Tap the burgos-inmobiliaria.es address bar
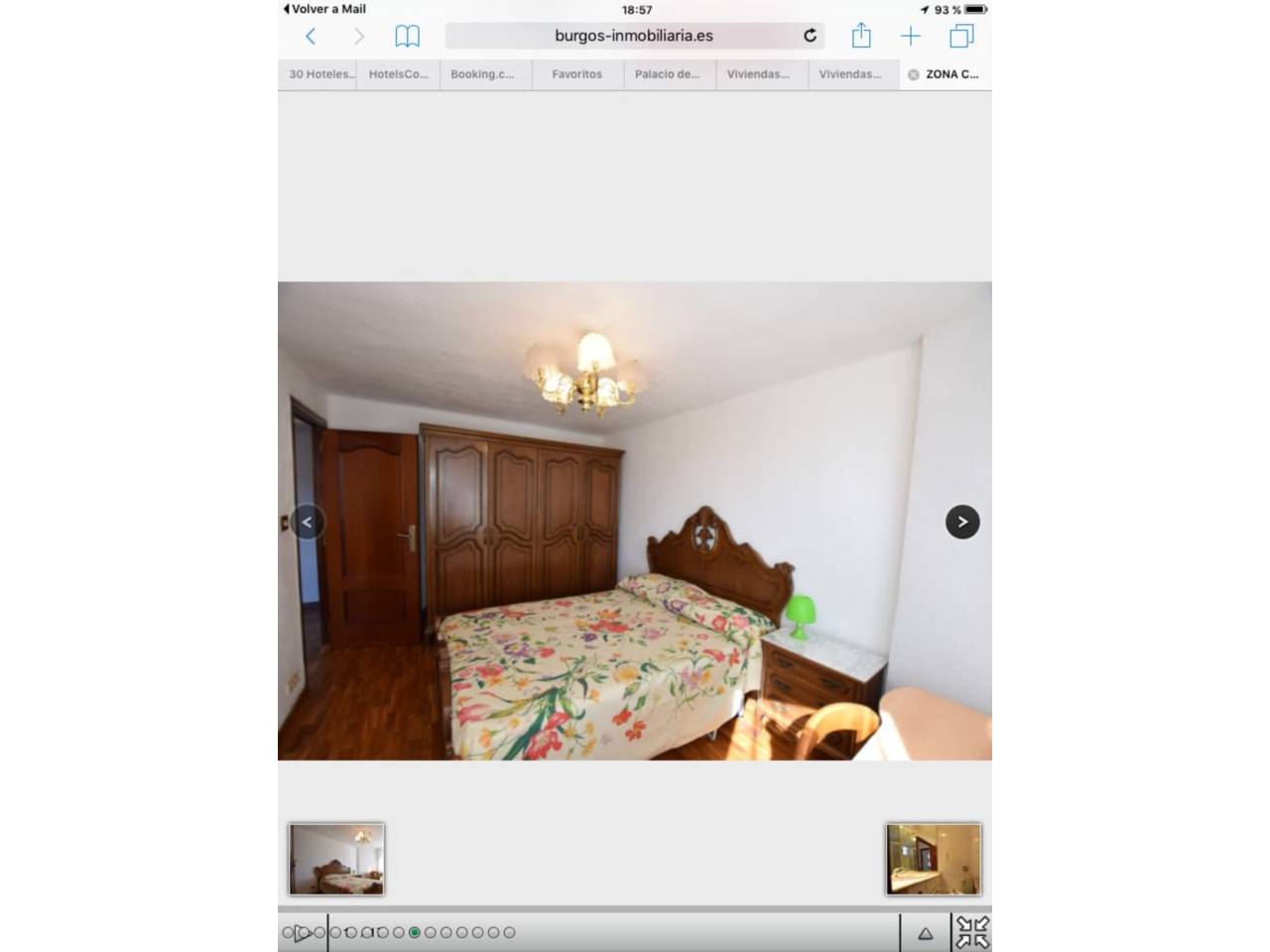 [x=633, y=36]
